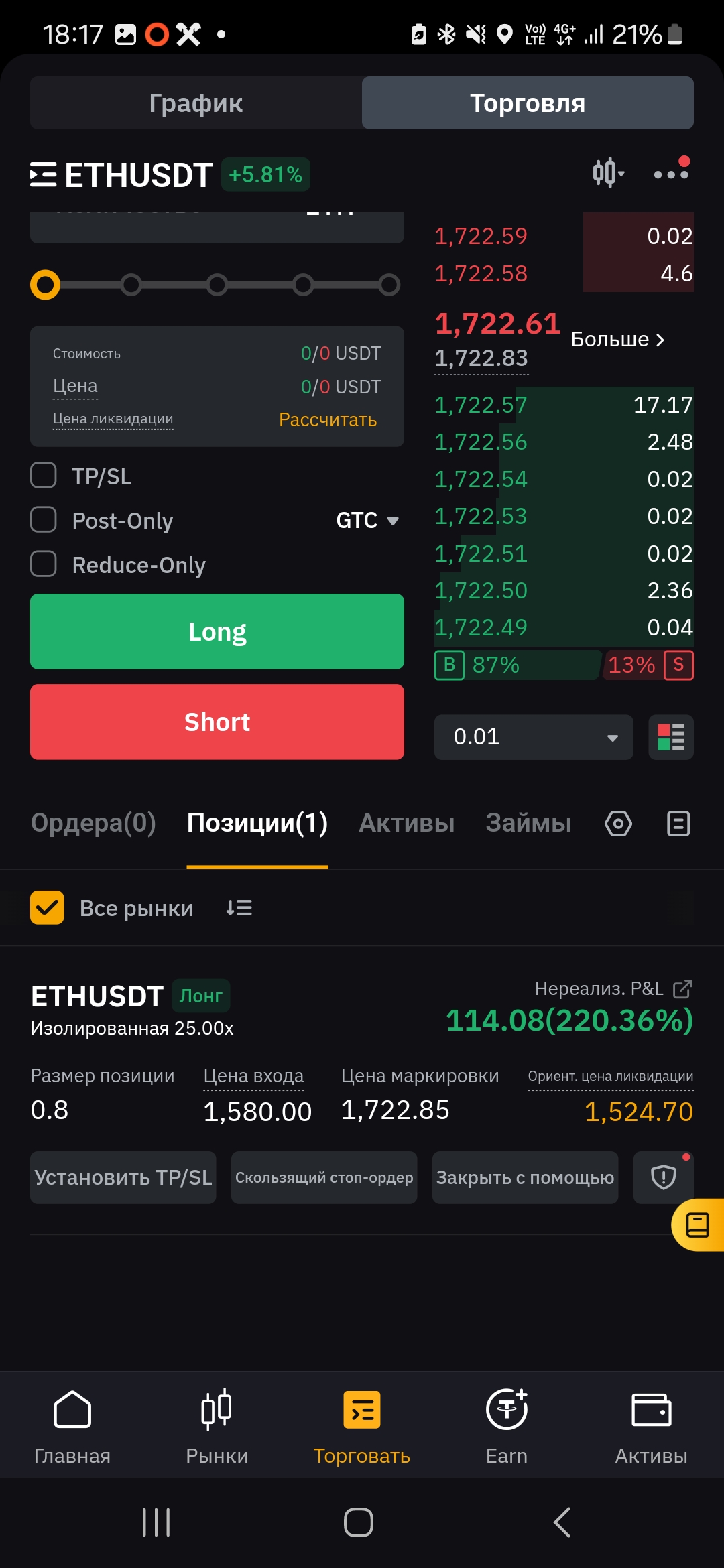Screen dimensions: 724x1568
Task: Check the Reduce-Only option
Action: pyautogui.click(x=44, y=564)
